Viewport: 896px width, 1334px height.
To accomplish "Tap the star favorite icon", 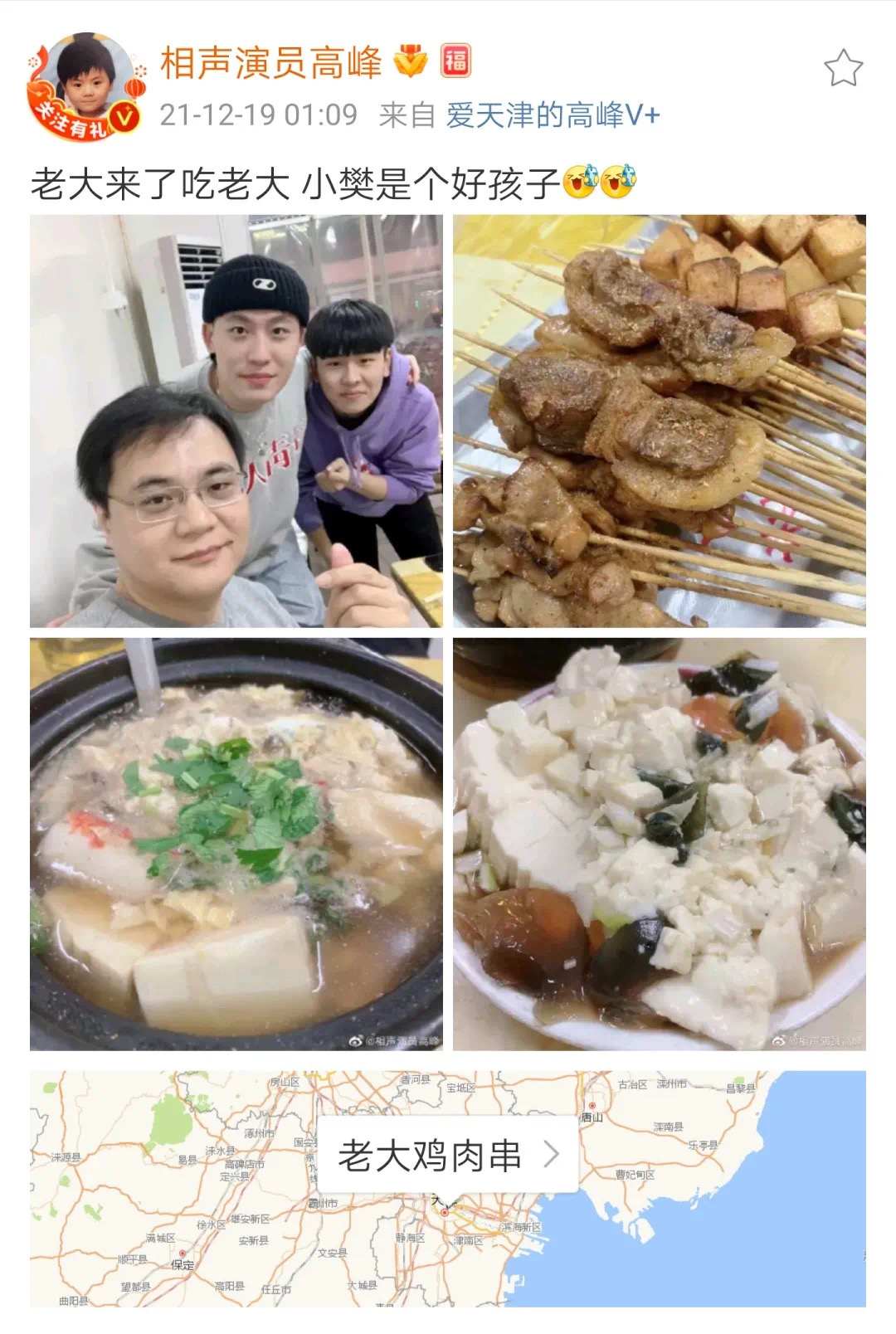I will coord(843,68).
